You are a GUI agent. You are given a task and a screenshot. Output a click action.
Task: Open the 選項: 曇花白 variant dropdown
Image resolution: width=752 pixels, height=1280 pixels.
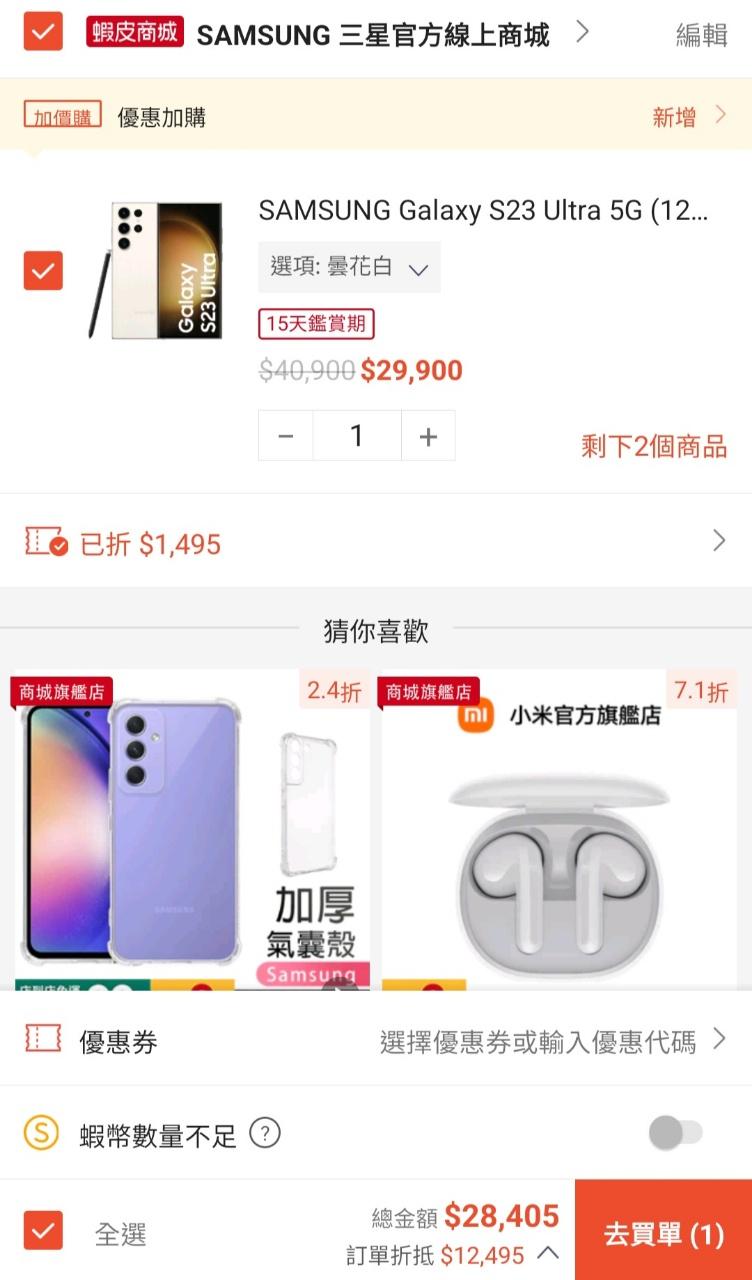(x=349, y=268)
